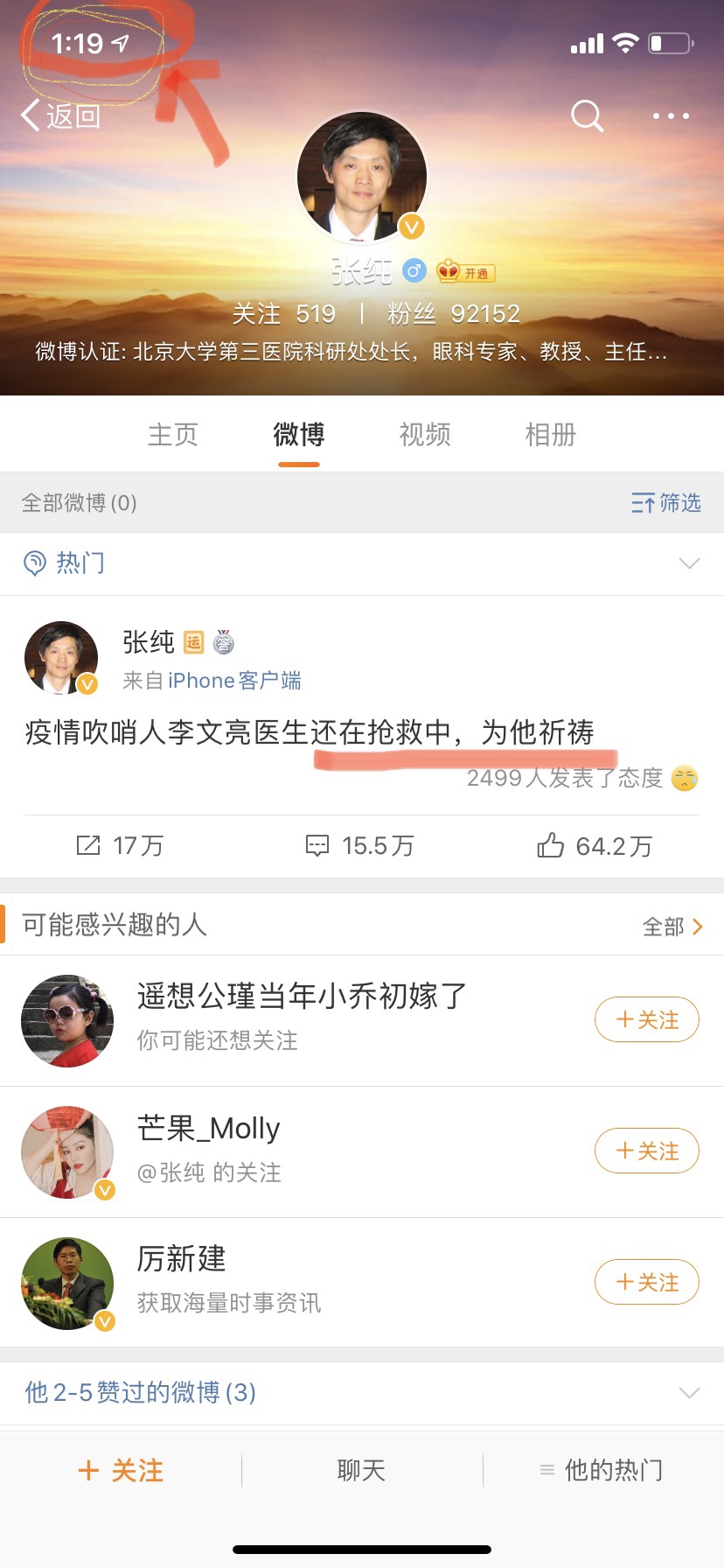Switch to the 主页 tab

(173, 434)
